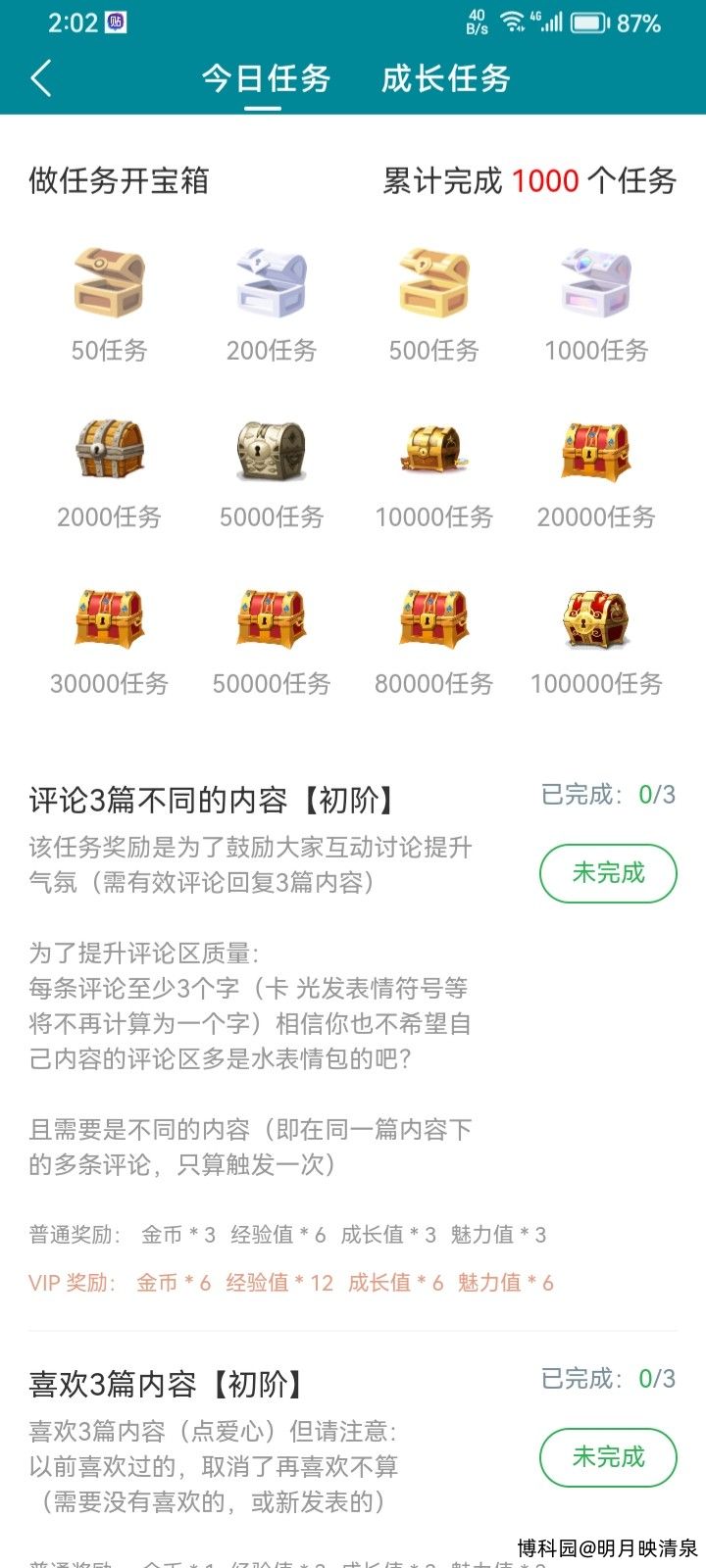
Task: Open the 80000任务 treasure chest
Action: pyautogui.click(x=433, y=618)
